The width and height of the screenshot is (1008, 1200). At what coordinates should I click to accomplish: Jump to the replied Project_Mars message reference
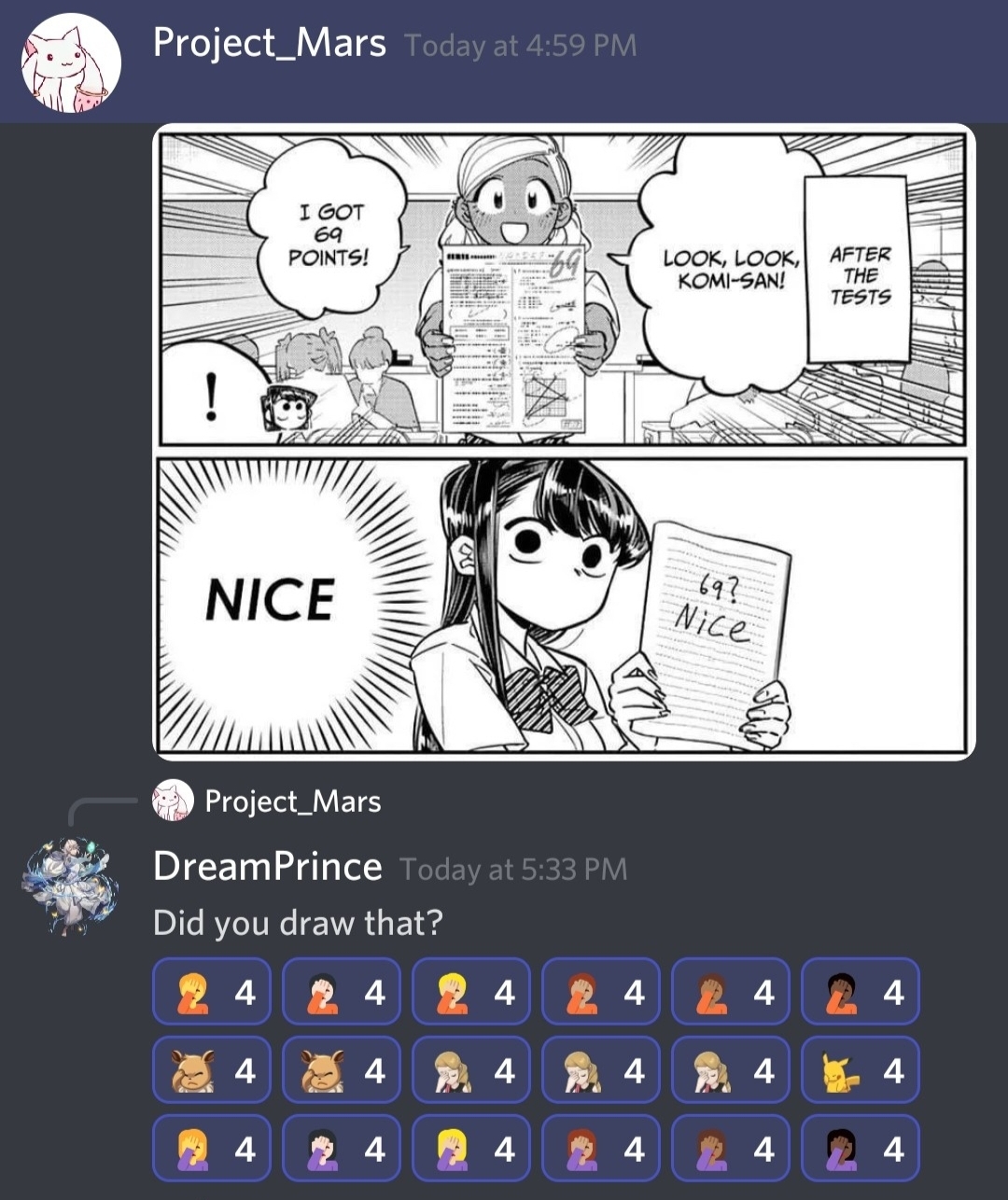(x=292, y=802)
